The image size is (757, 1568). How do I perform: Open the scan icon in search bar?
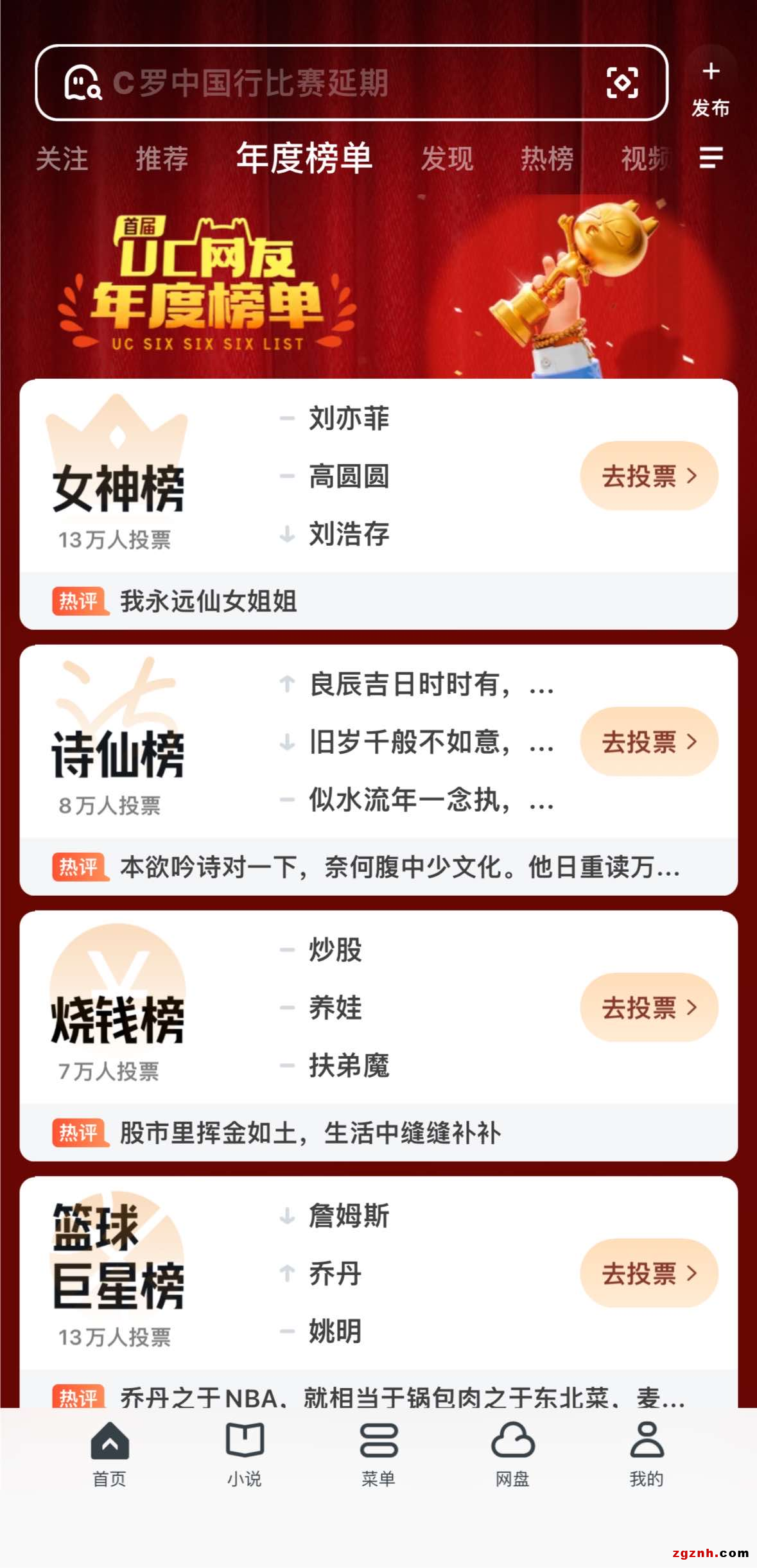[622, 83]
